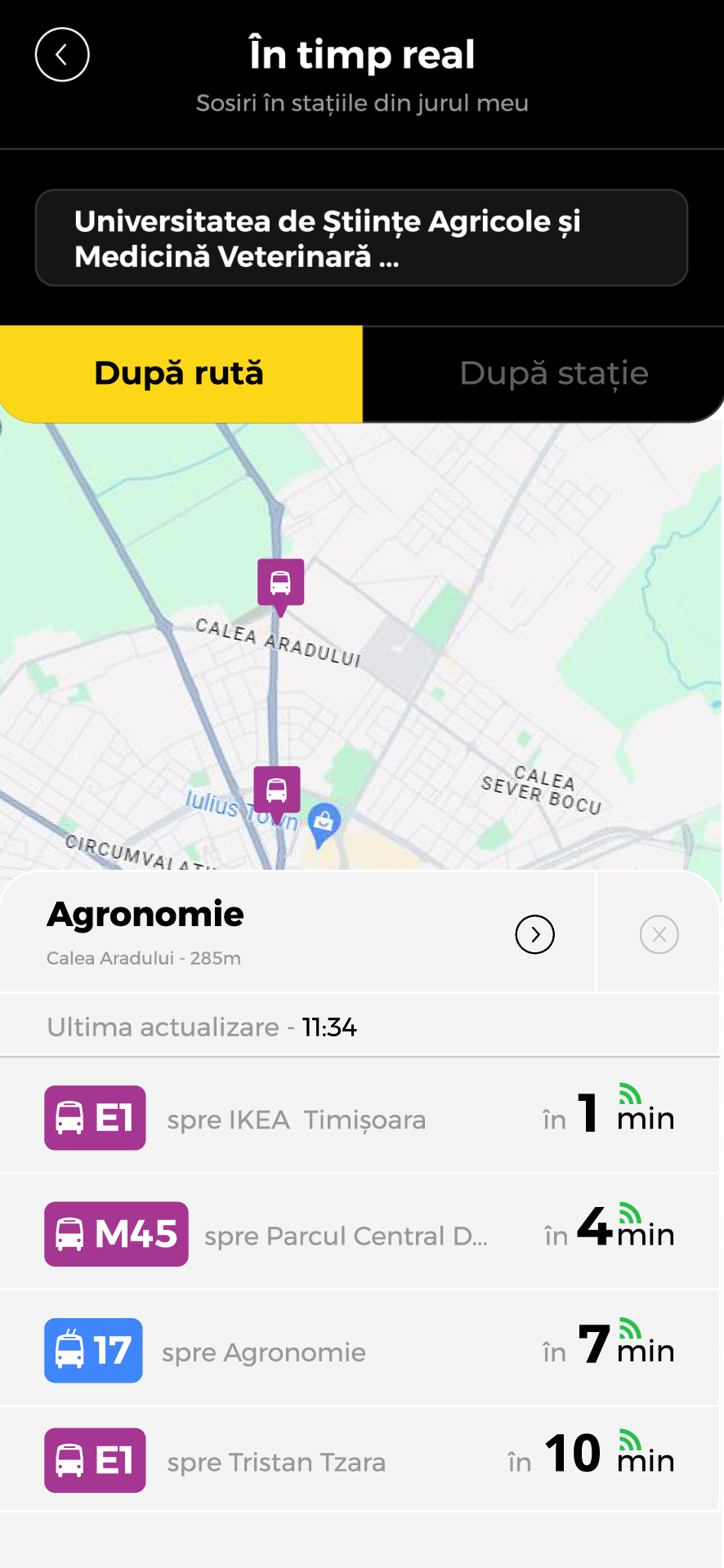Open the Universitatea de Științe Agricole location field

pyautogui.click(x=361, y=238)
